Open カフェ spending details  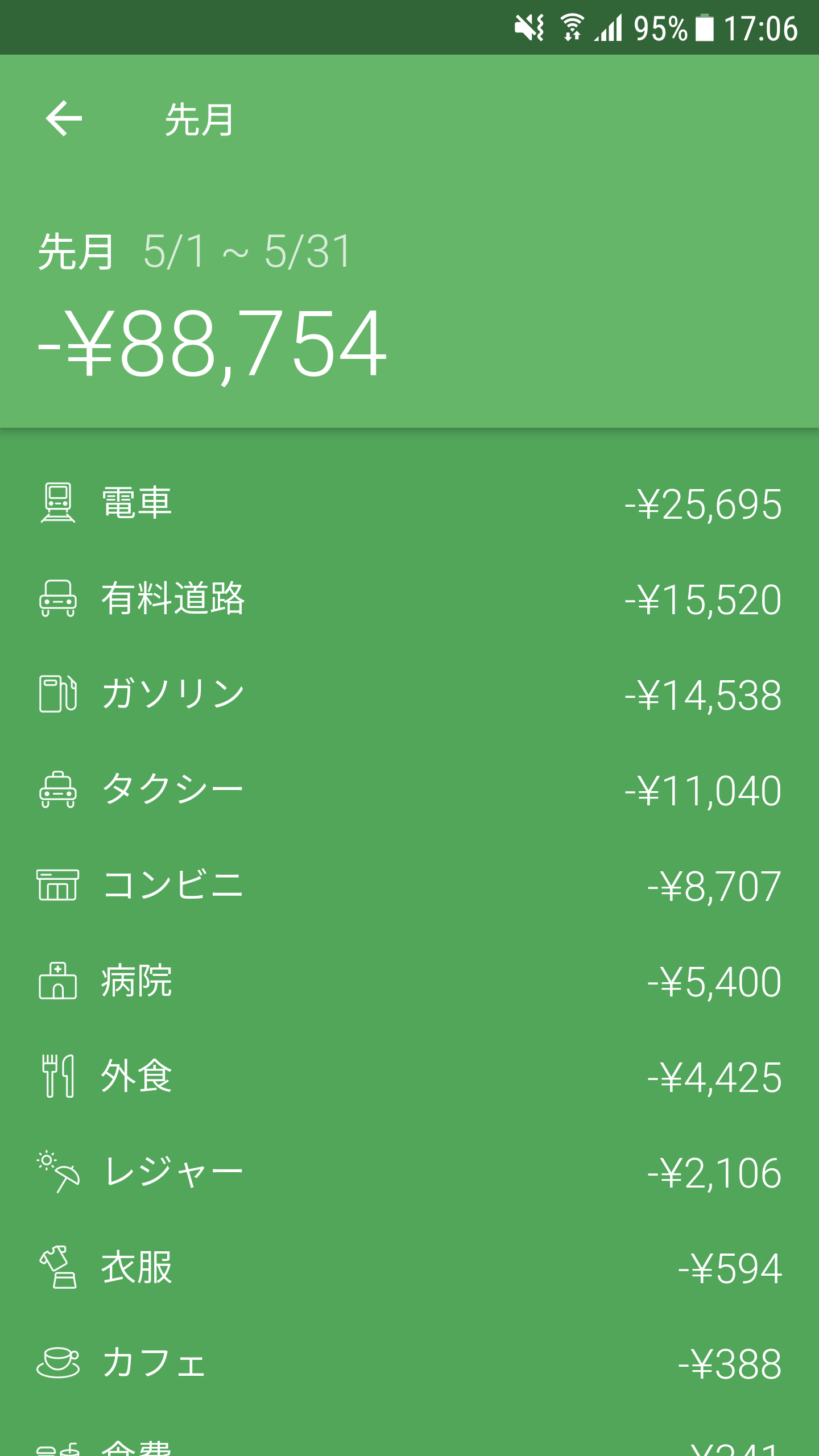[409, 1363]
